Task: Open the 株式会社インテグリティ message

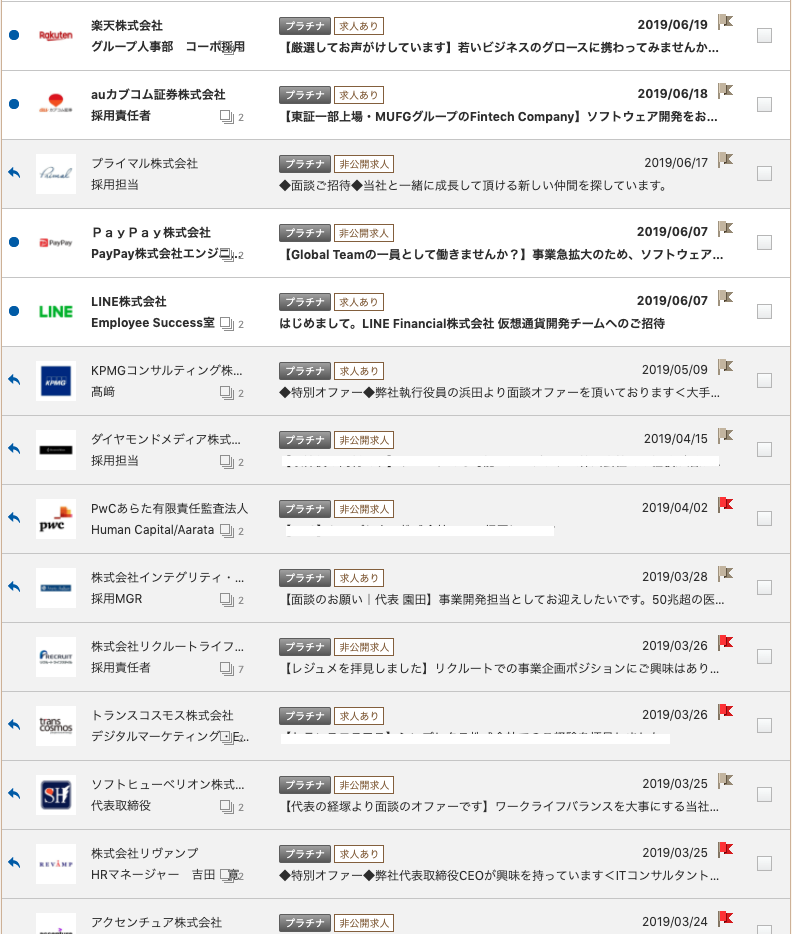Action: tap(500, 599)
